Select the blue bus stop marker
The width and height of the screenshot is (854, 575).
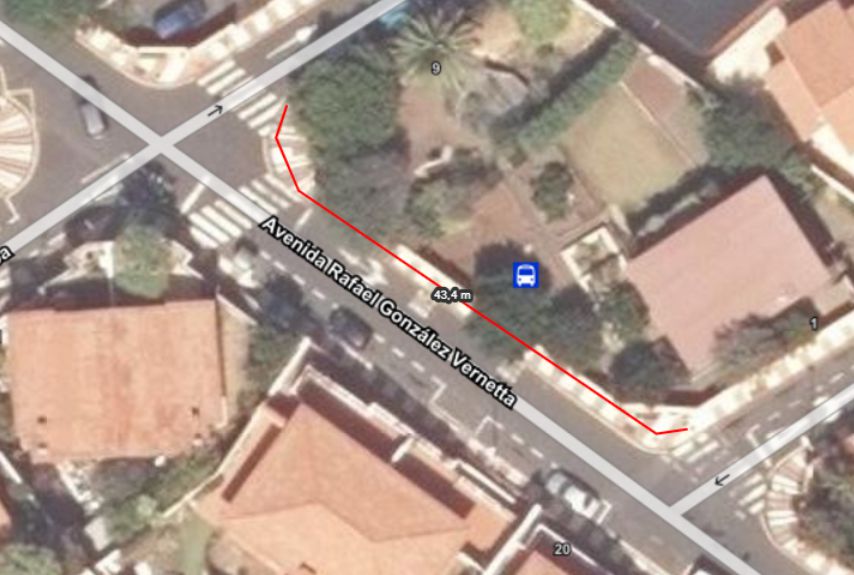526,275
